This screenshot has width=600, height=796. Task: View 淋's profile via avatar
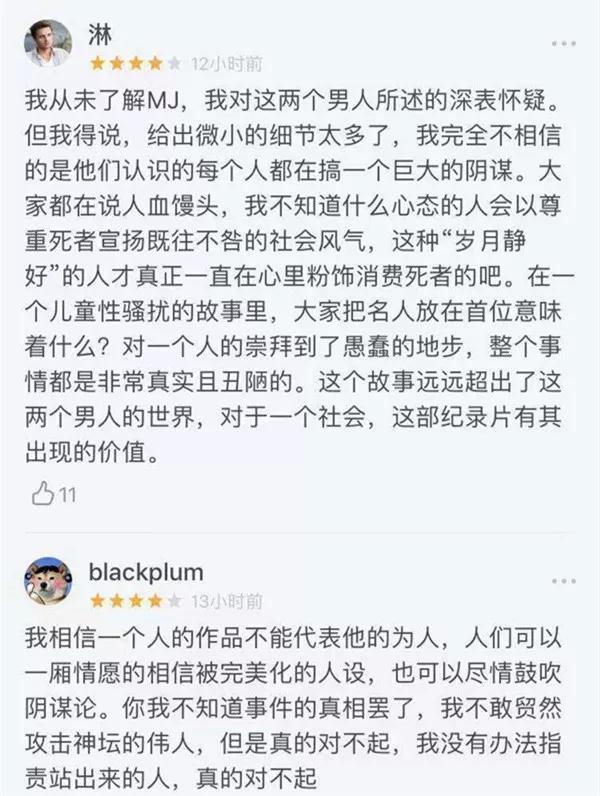tap(48, 44)
